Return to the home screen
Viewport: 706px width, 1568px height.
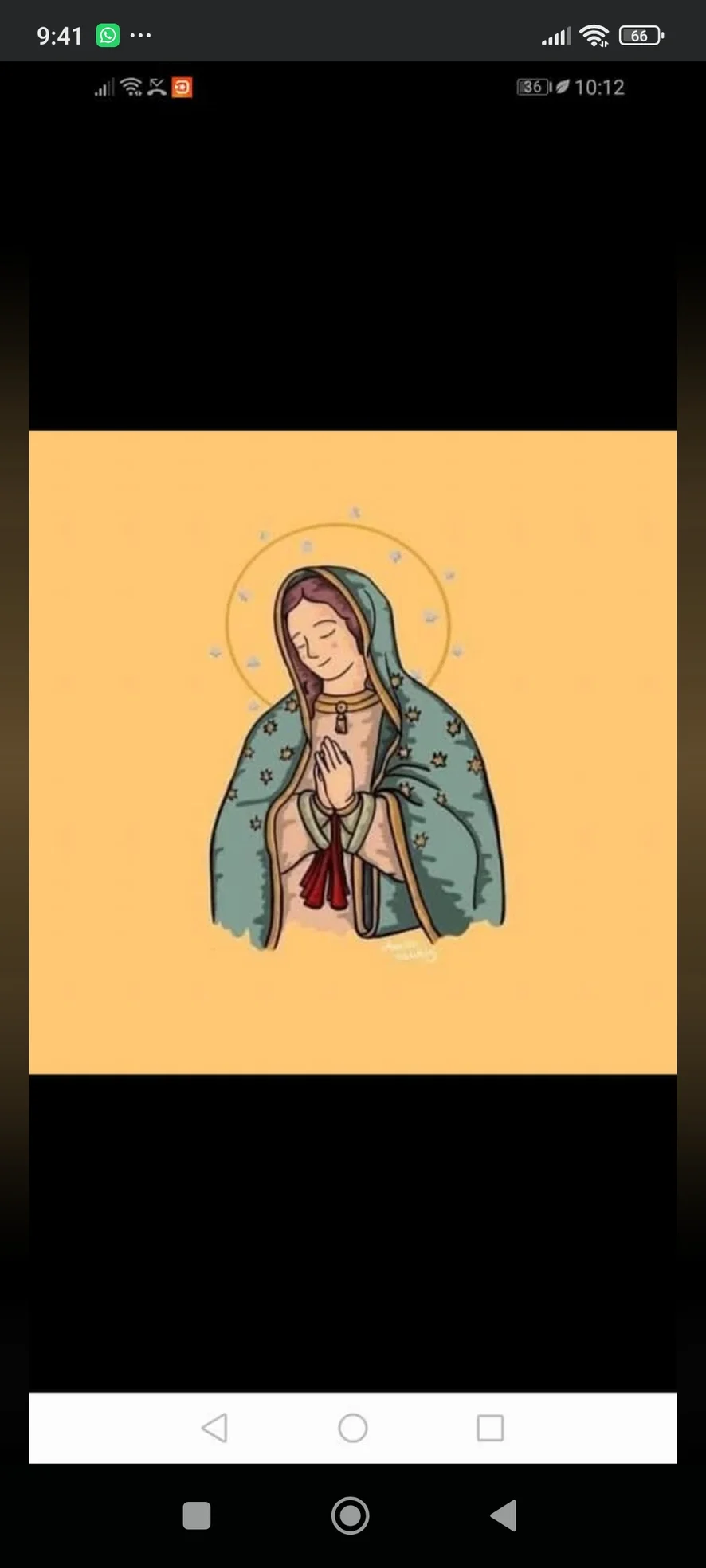click(351, 1515)
